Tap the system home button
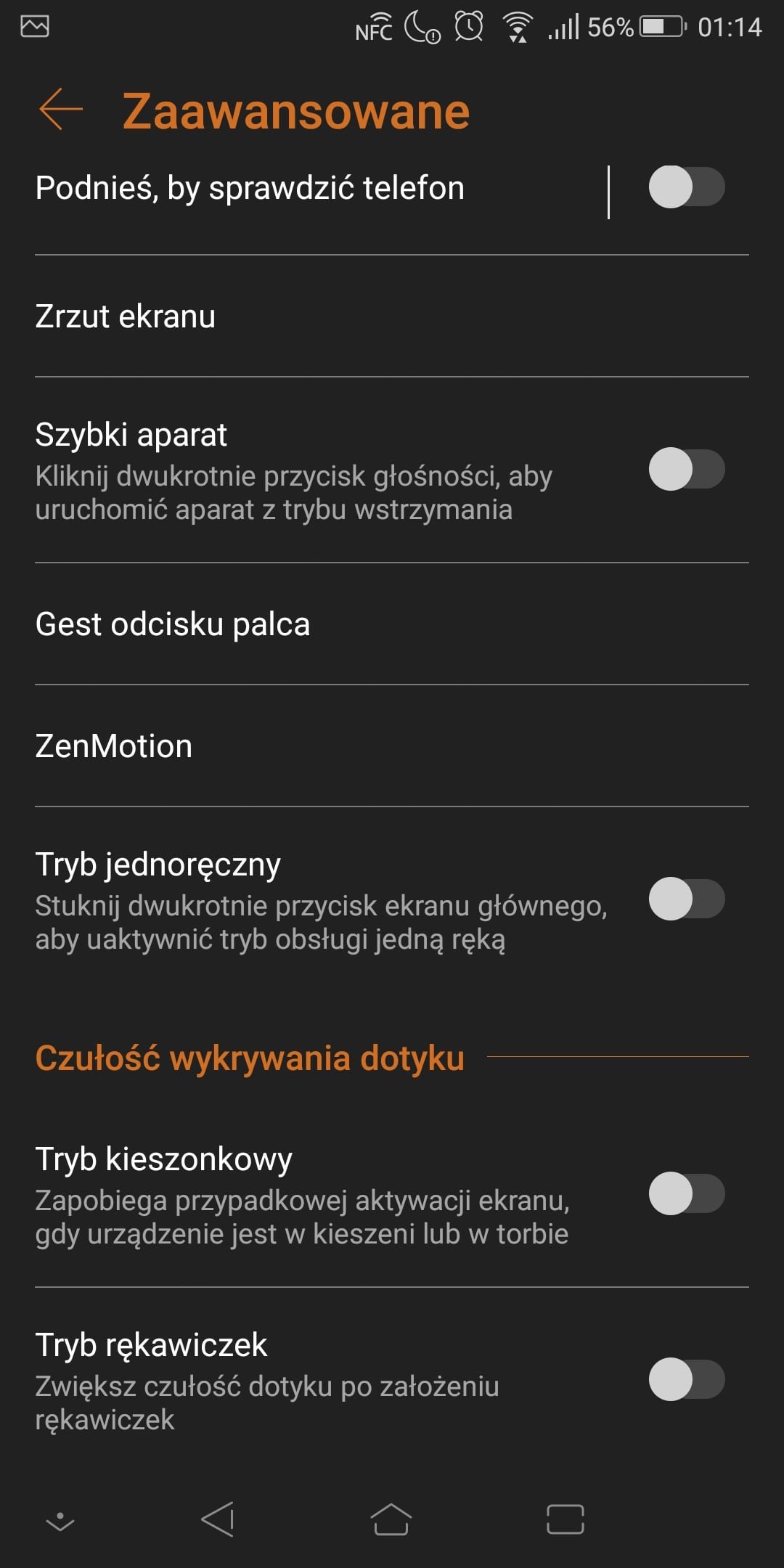The height and width of the screenshot is (1568, 784). click(391, 1519)
